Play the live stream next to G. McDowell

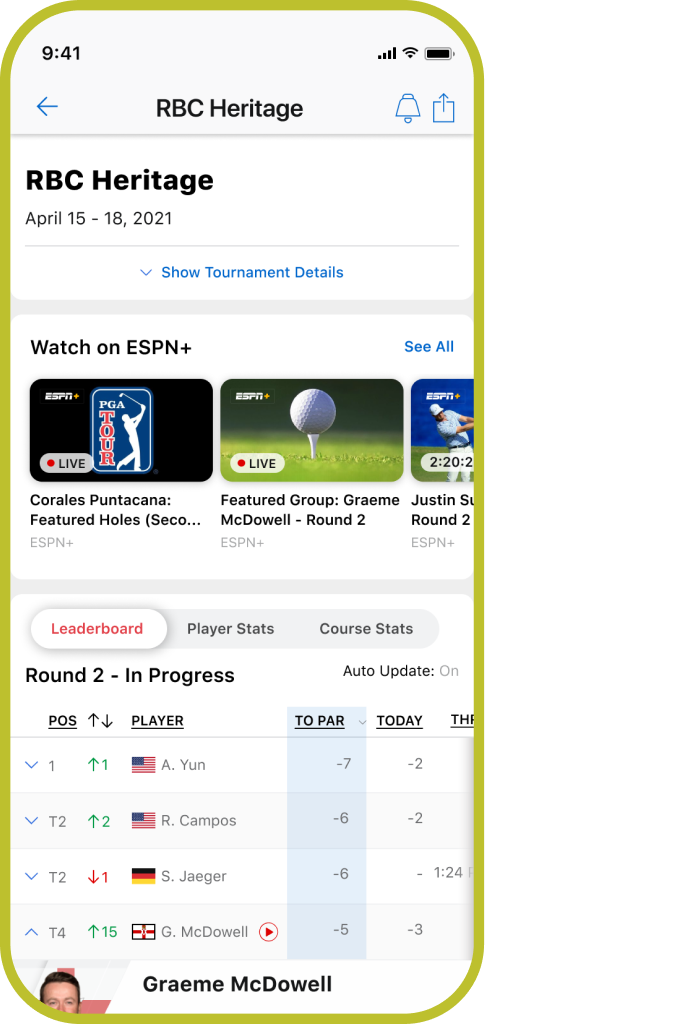(268, 932)
